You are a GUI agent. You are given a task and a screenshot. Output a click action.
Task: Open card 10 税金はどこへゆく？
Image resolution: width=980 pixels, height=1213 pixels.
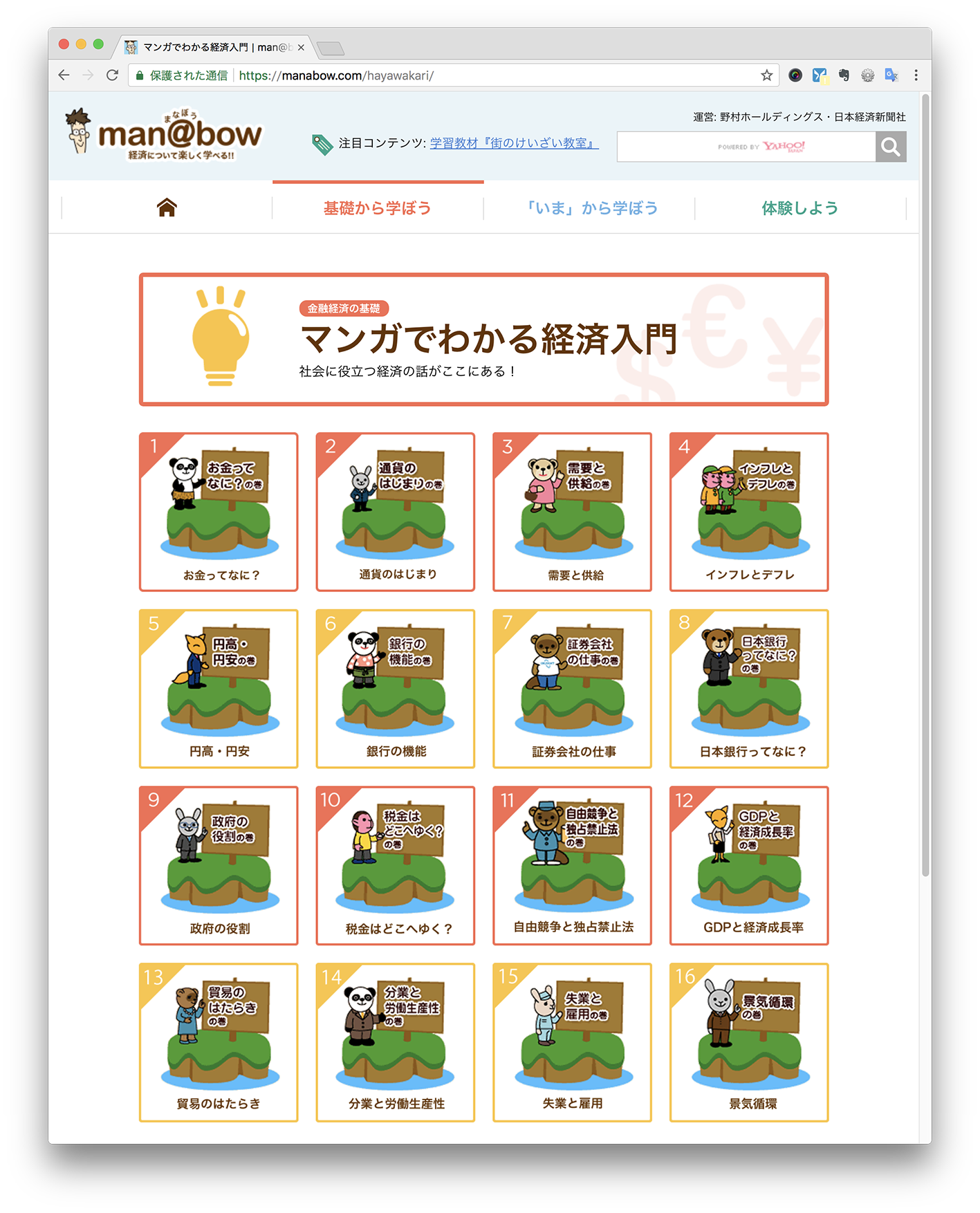[x=396, y=866]
